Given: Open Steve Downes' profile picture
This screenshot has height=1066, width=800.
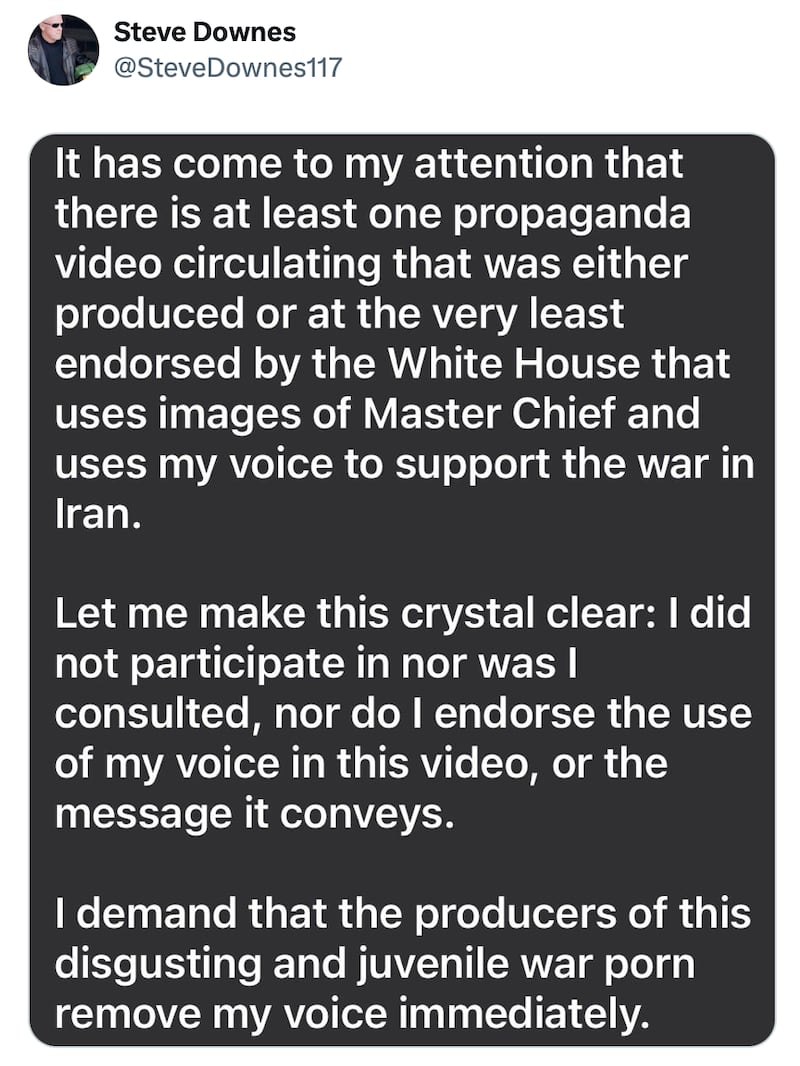Looking at the screenshot, I should click(63, 50).
